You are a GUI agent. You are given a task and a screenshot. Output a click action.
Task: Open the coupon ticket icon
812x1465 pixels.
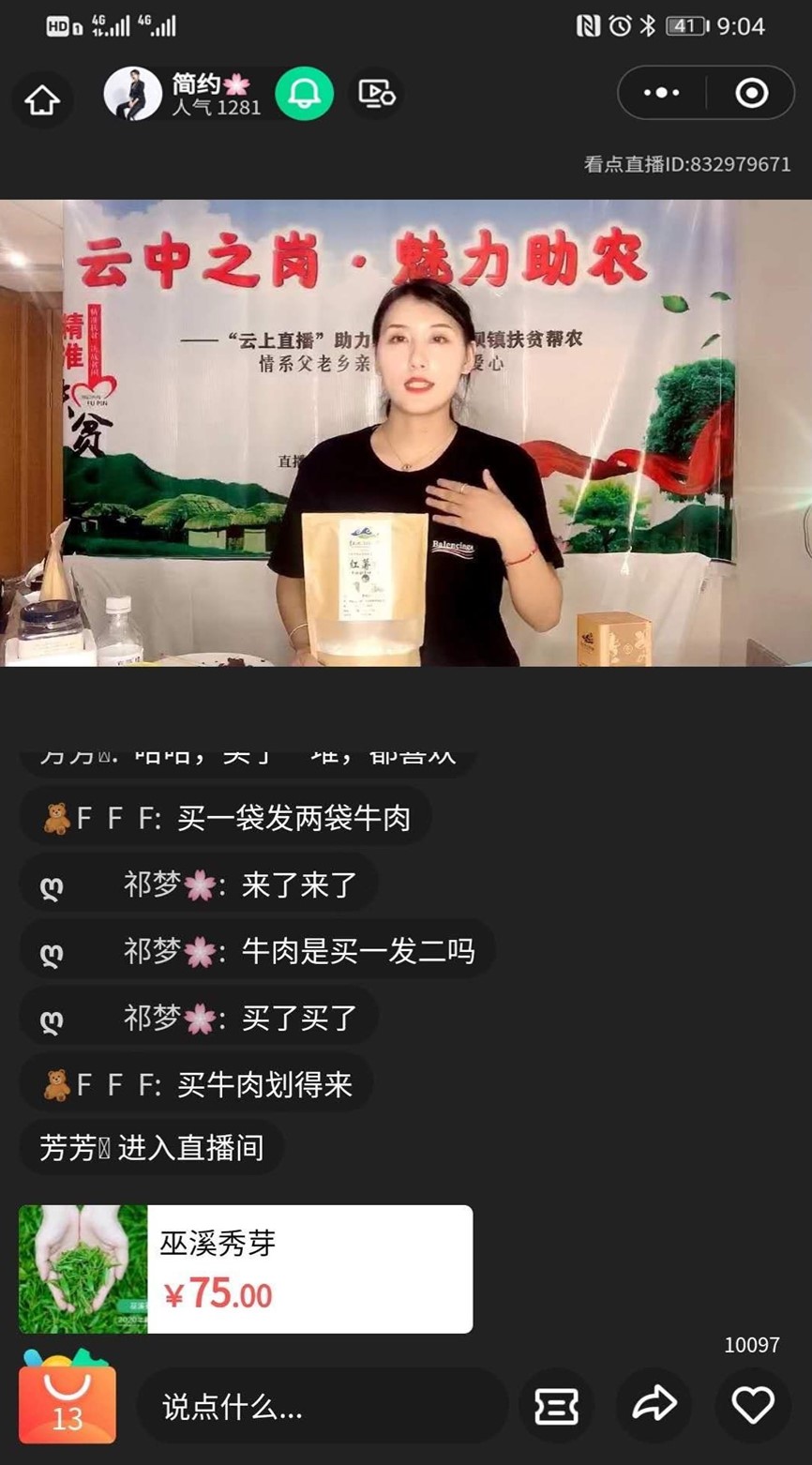[x=556, y=1405]
